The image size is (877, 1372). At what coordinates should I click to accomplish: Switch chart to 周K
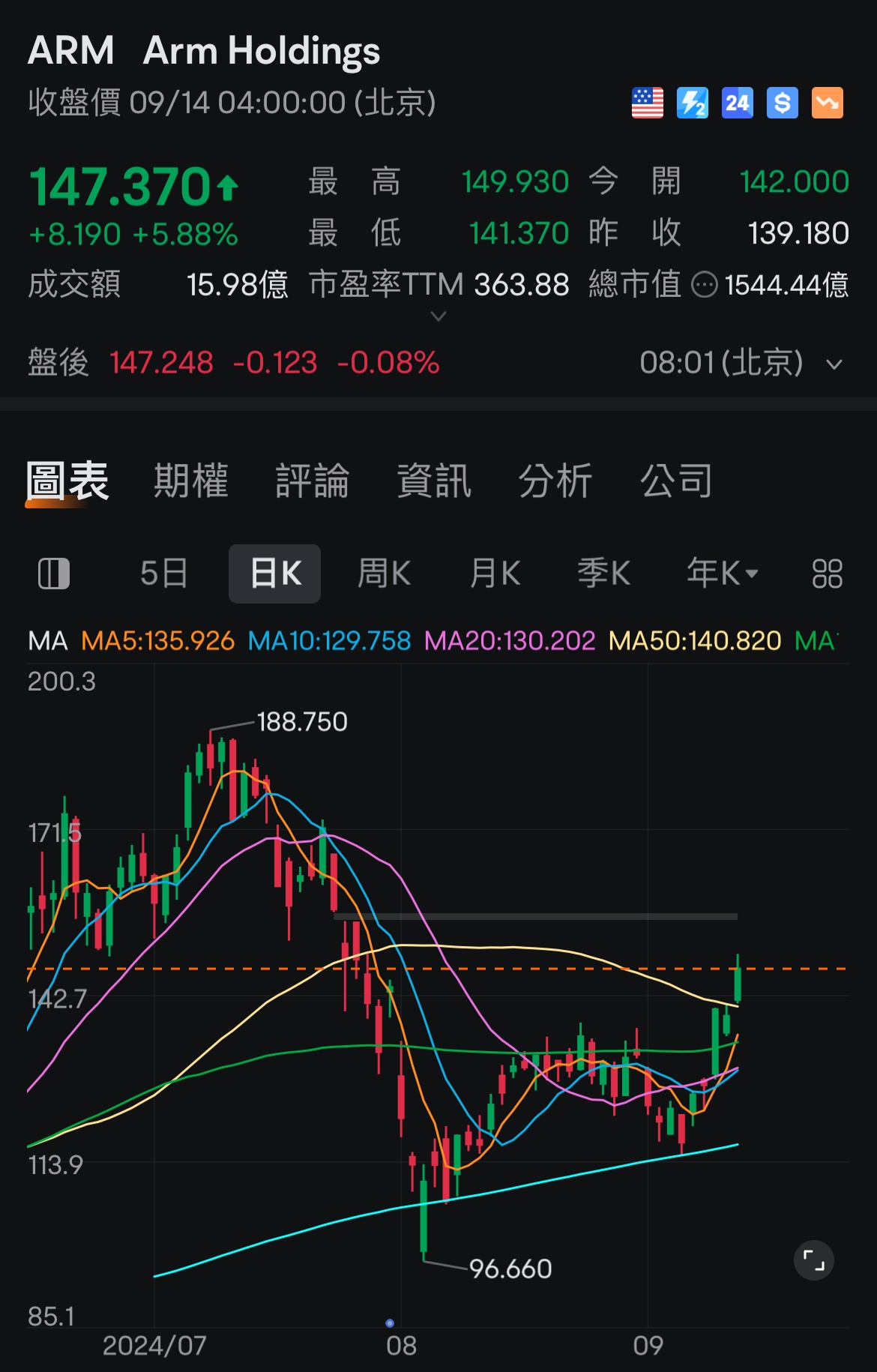[384, 574]
